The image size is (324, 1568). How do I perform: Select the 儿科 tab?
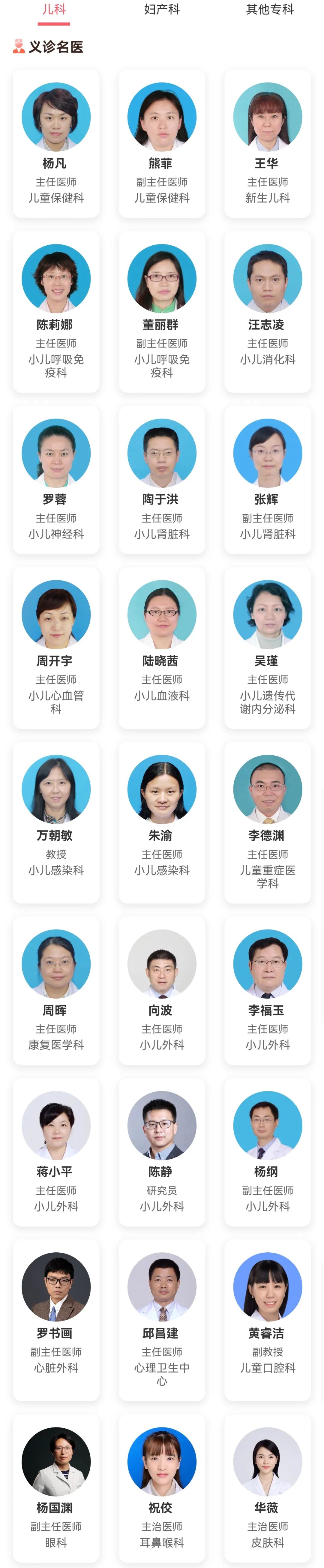click(x=53, y=9)
